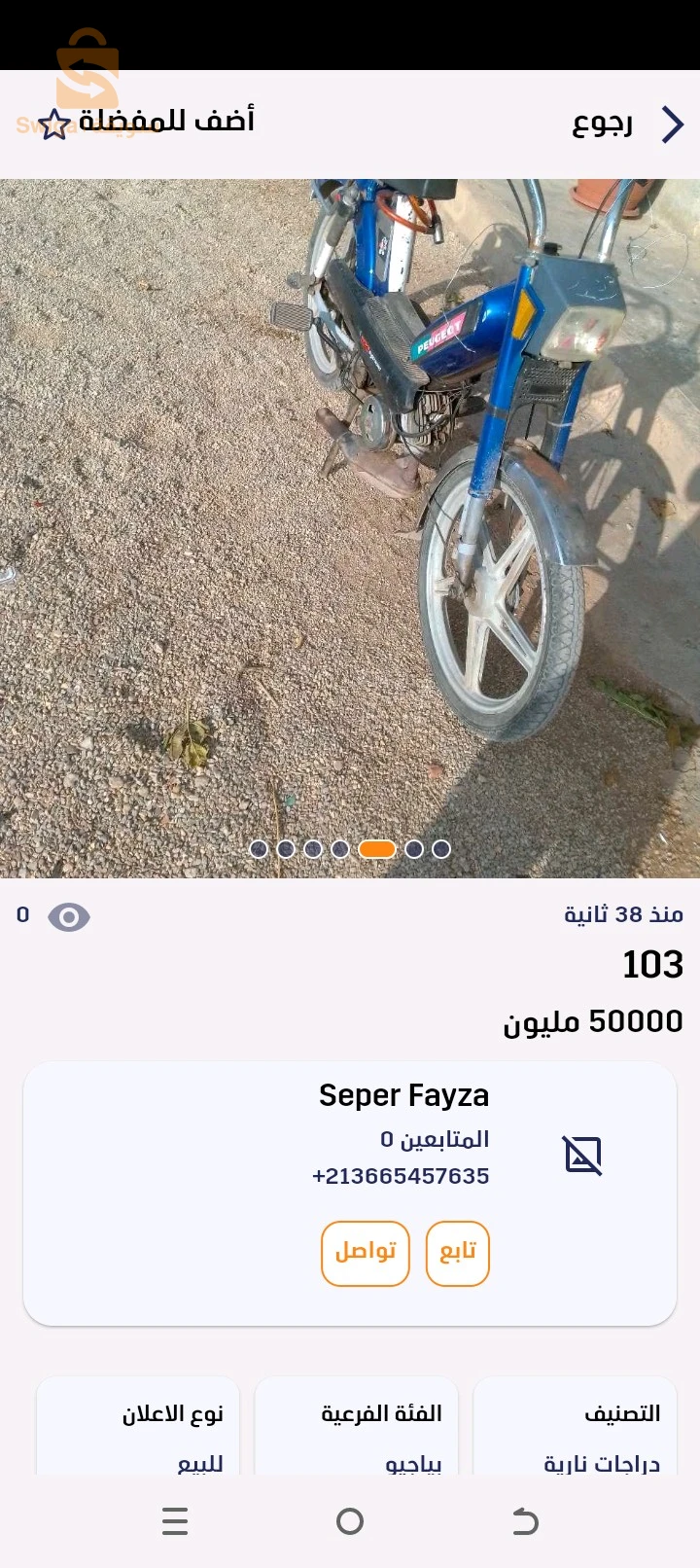Go back using the رجوع arrow
This screenshot has width=700, height=1568.
click(x=672, y=125)
